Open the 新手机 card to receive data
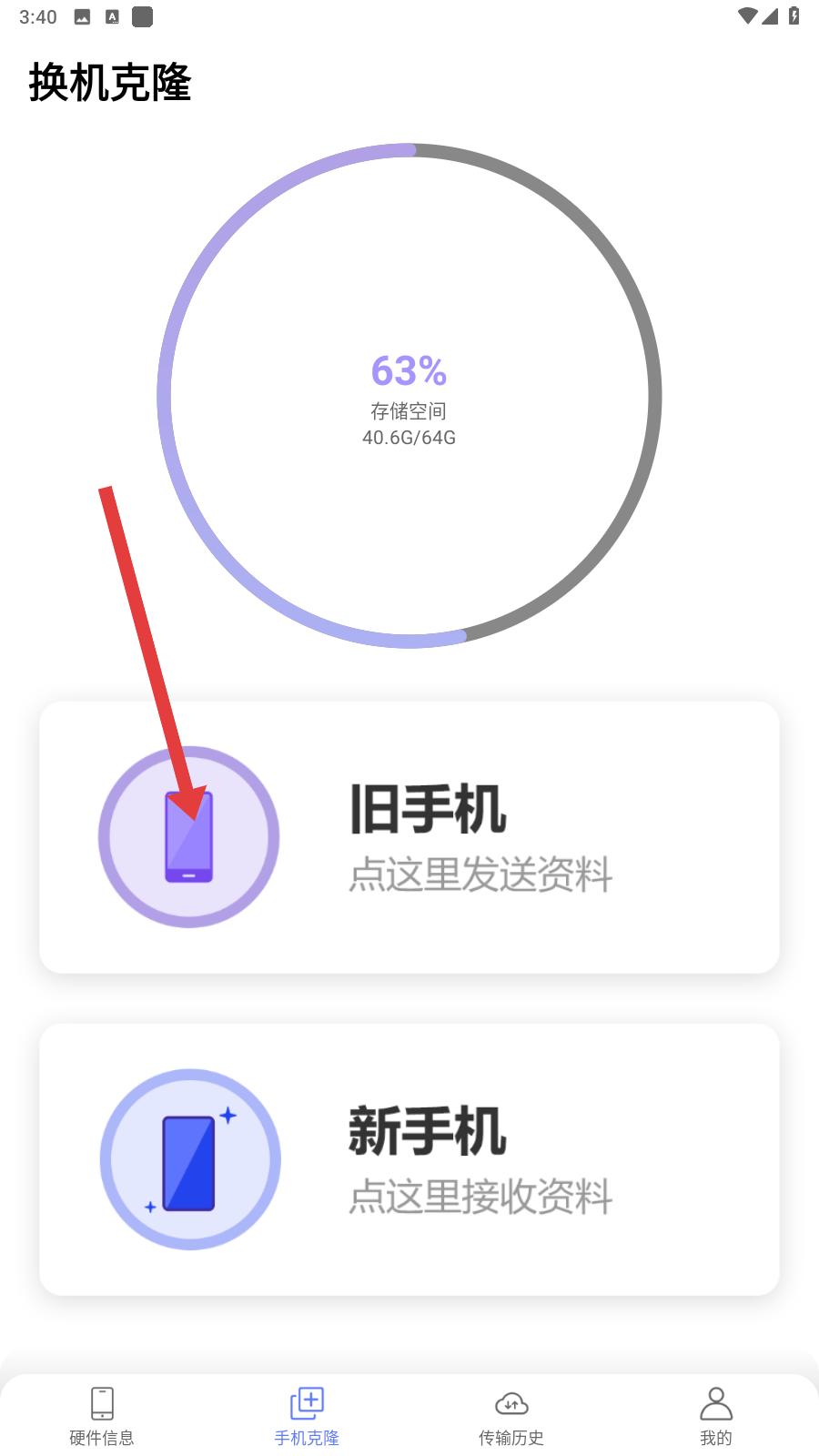This screenshot has width=819, height=1456. click(x=409, y=1159)
